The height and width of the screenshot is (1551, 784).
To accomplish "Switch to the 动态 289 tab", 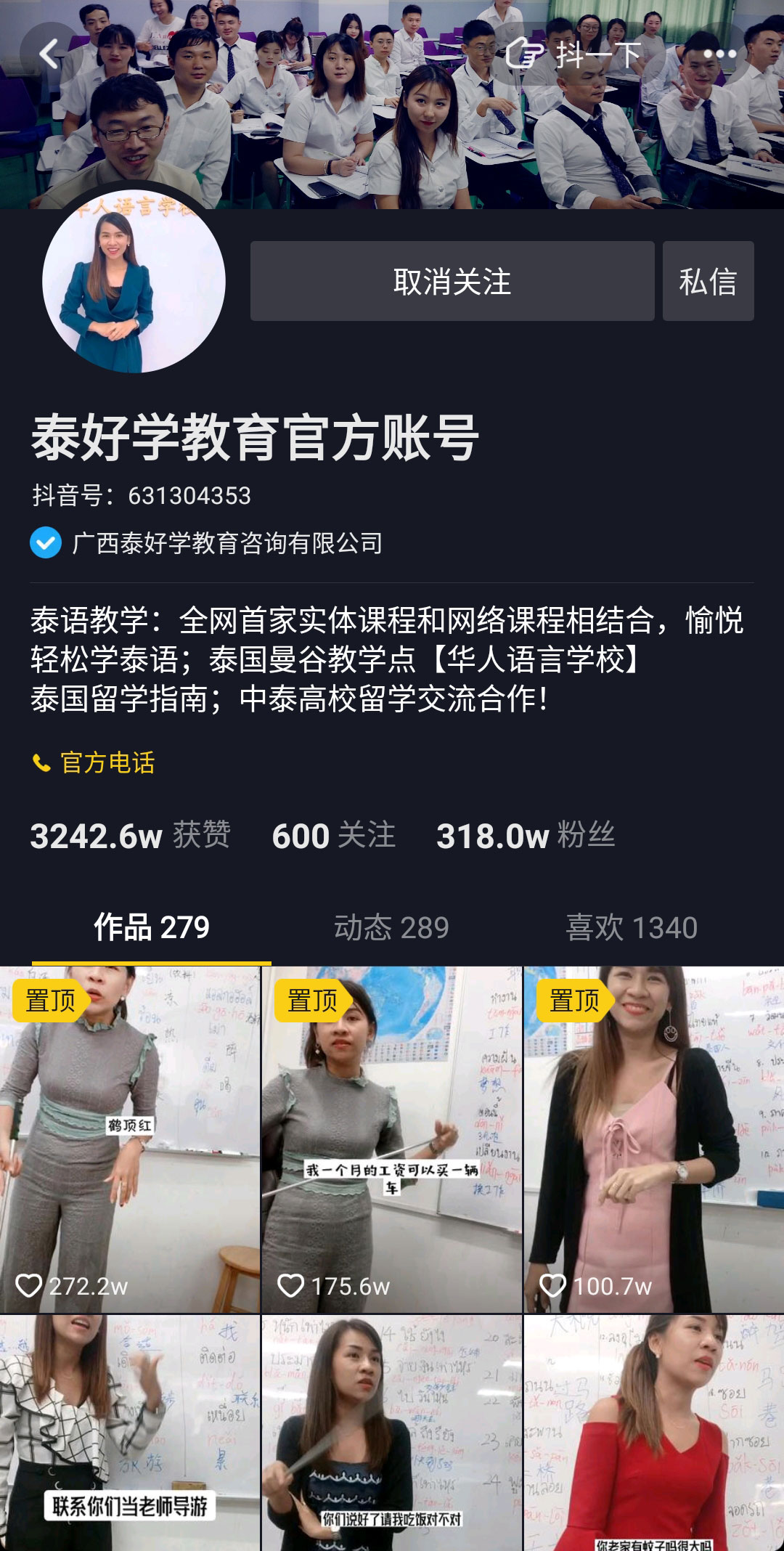I will coord(391,927).
